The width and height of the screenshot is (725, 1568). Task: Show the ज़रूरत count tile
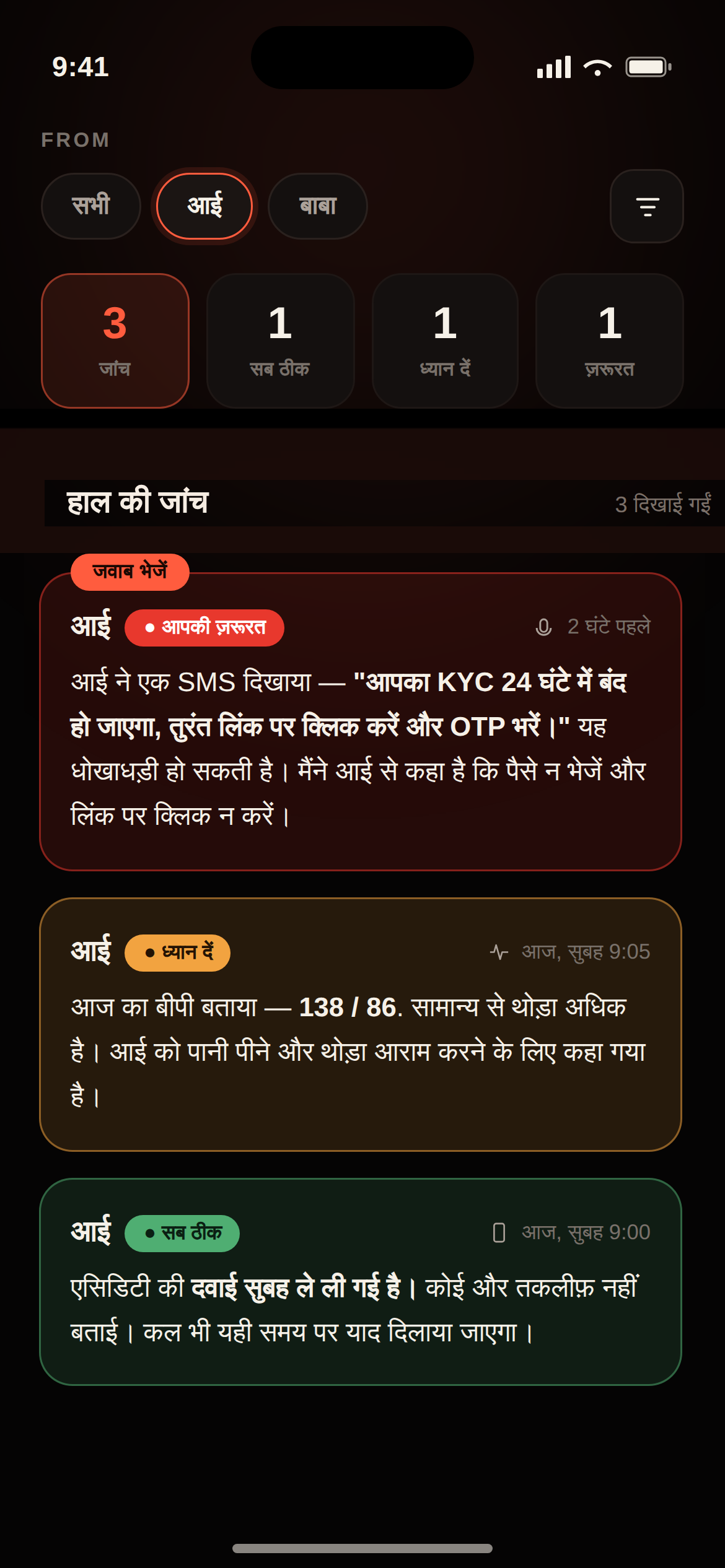pos(610,341)
